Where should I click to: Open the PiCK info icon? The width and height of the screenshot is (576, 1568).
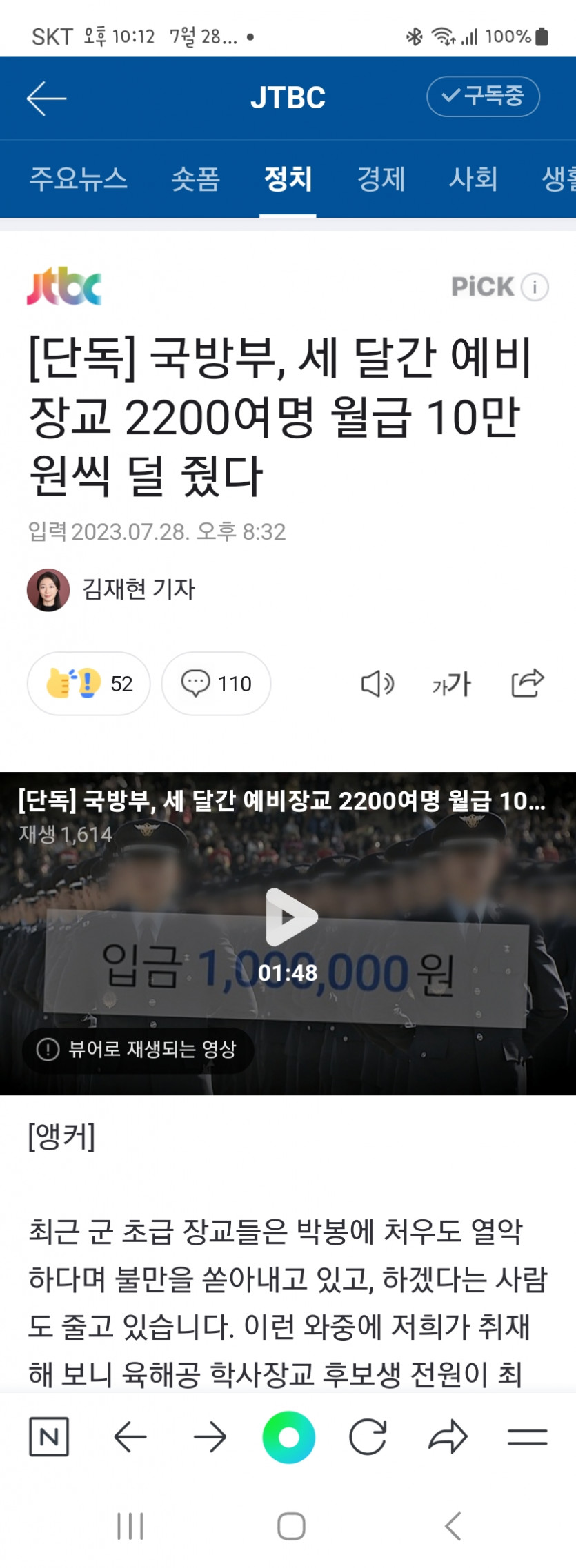(535, 287)
